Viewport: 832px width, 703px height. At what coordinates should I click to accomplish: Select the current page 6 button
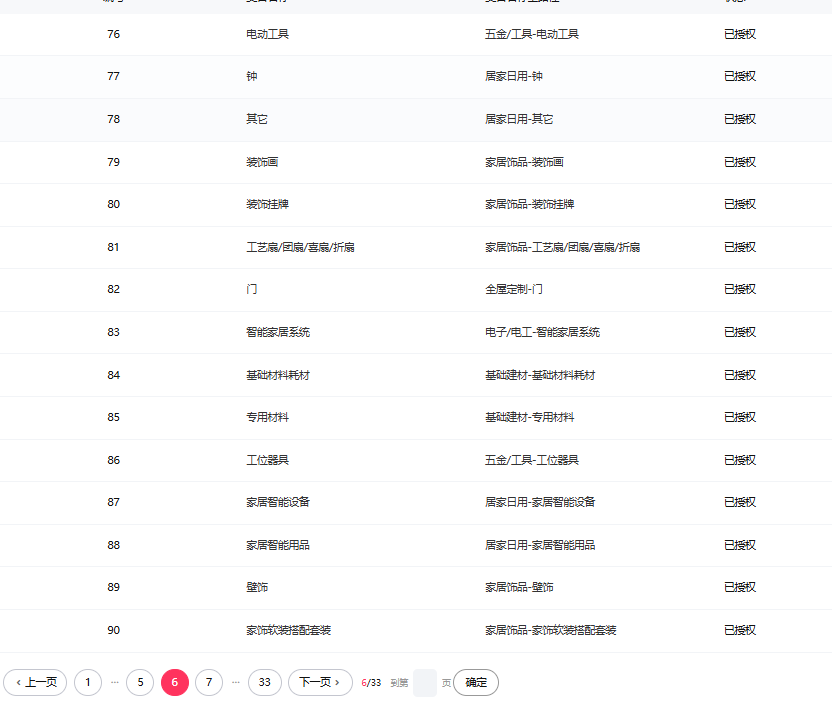175,682
